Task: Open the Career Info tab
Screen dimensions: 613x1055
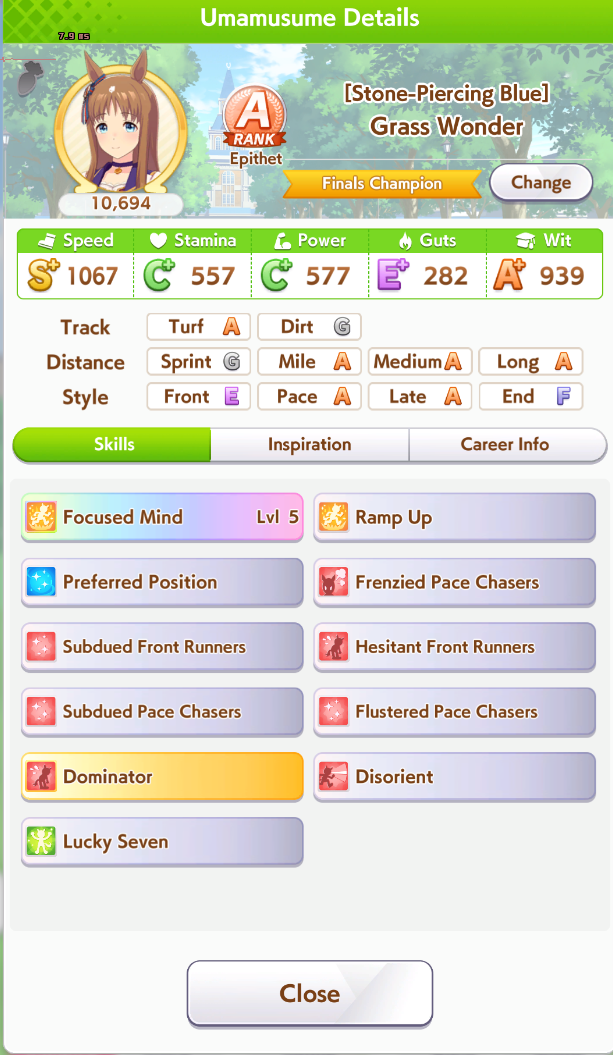Action: click(505, 445)
